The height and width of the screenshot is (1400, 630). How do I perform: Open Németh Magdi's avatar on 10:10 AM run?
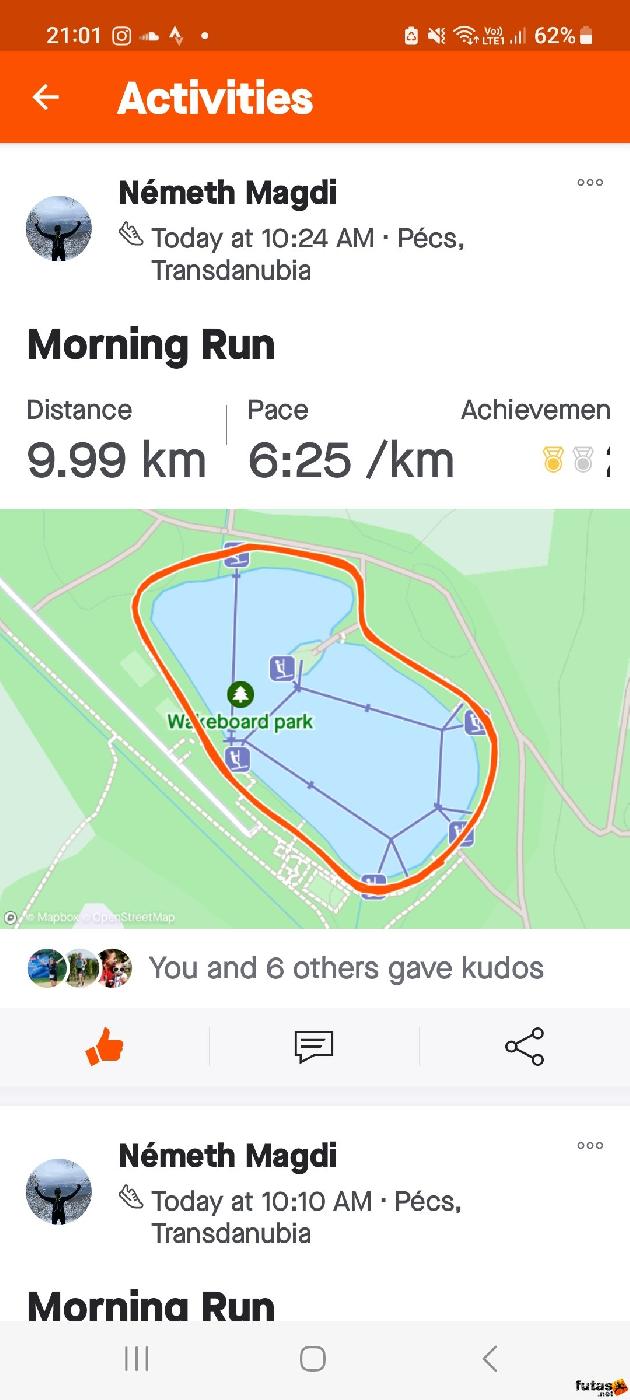(59, 1192)
